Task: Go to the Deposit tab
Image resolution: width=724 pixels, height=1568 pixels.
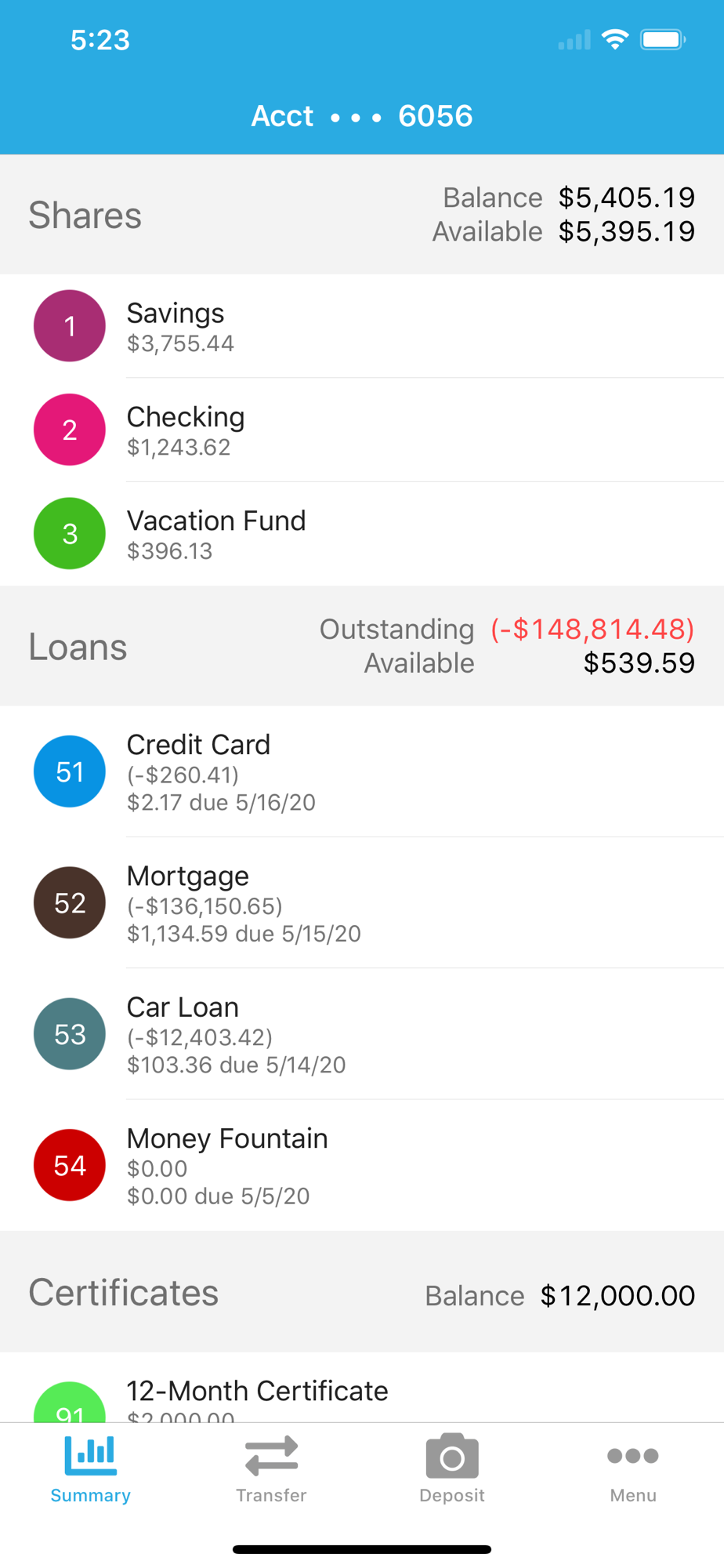Action: [452, 1468]
